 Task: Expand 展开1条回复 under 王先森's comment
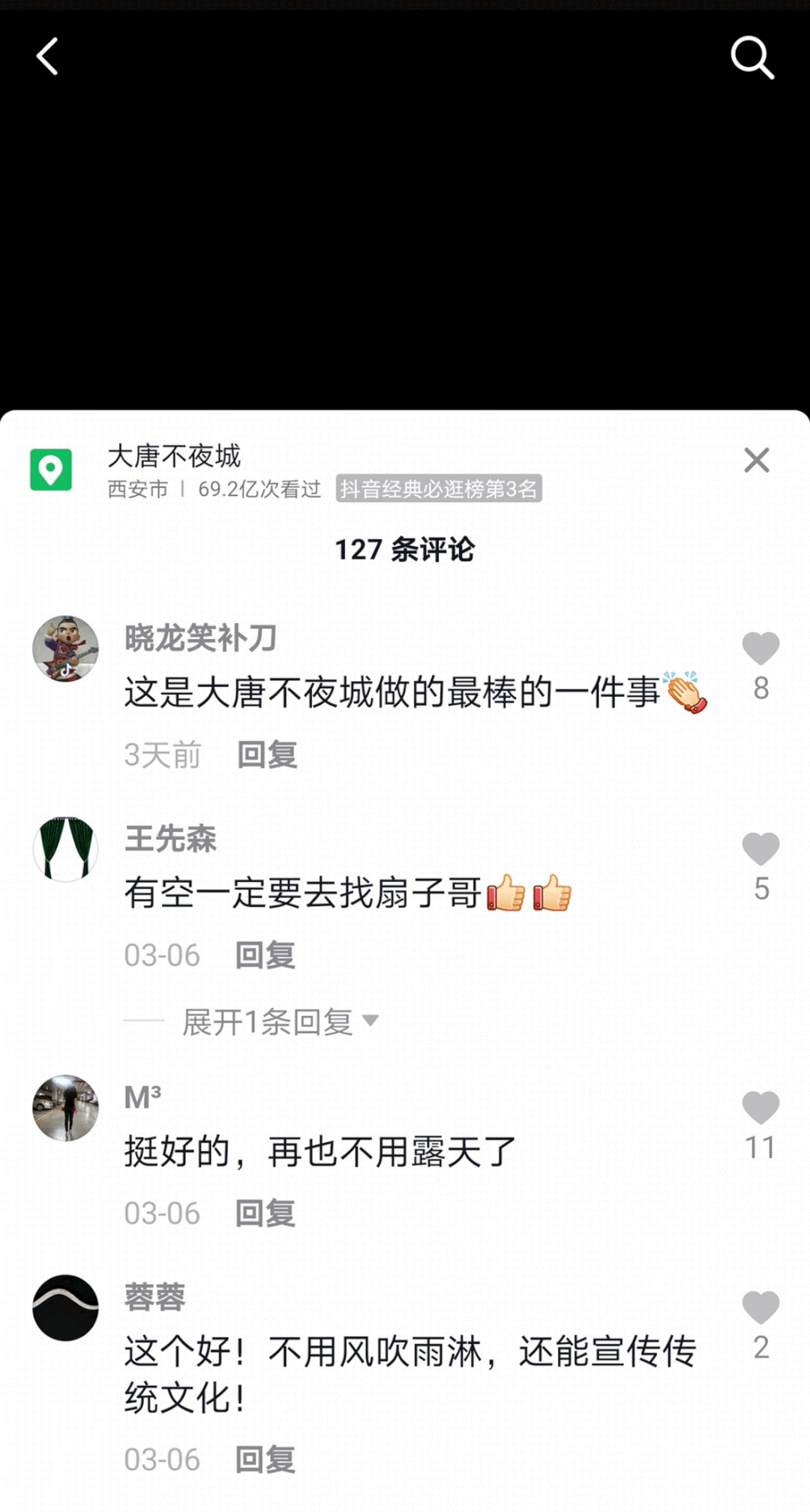coord(280,1021)
